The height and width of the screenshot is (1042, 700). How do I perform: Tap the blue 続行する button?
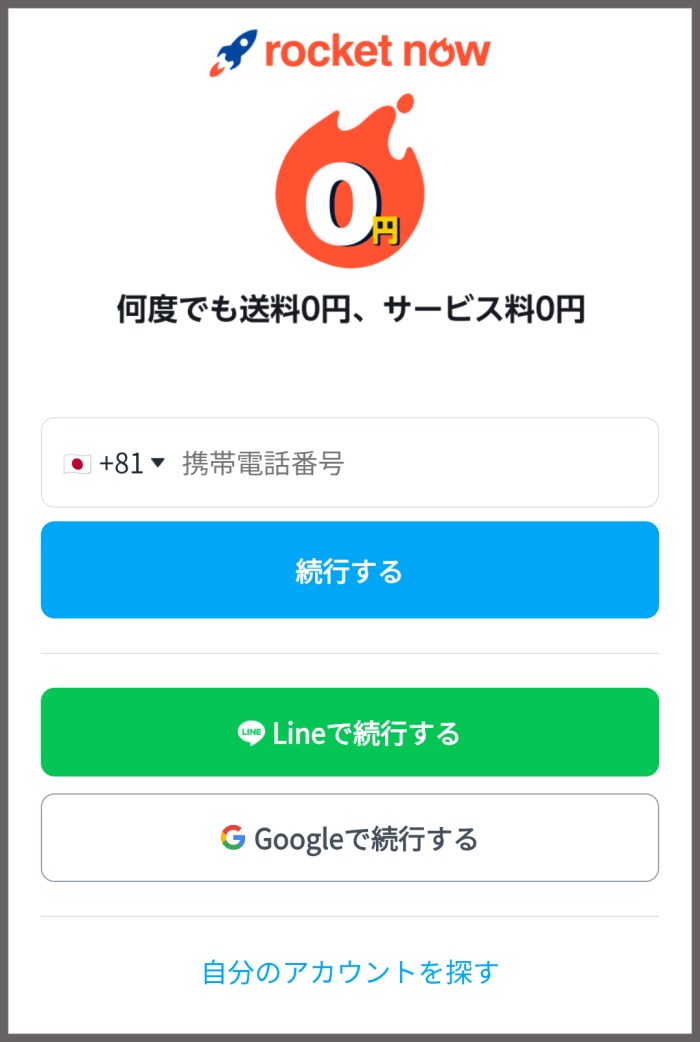(350, 570)
